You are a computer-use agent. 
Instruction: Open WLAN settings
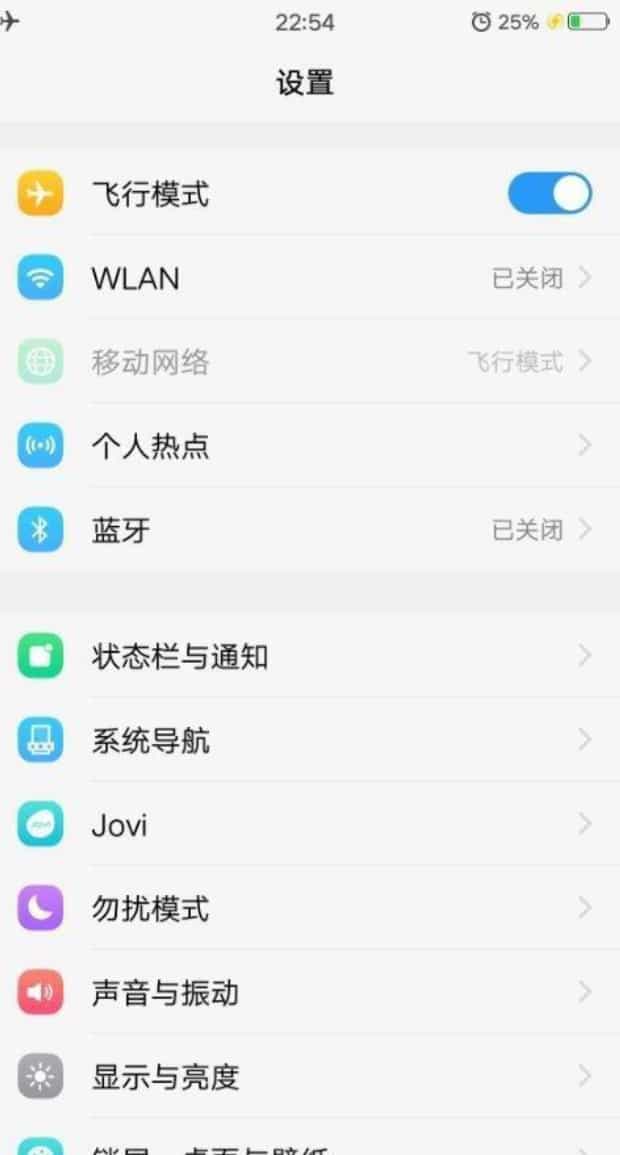(310, 278)
